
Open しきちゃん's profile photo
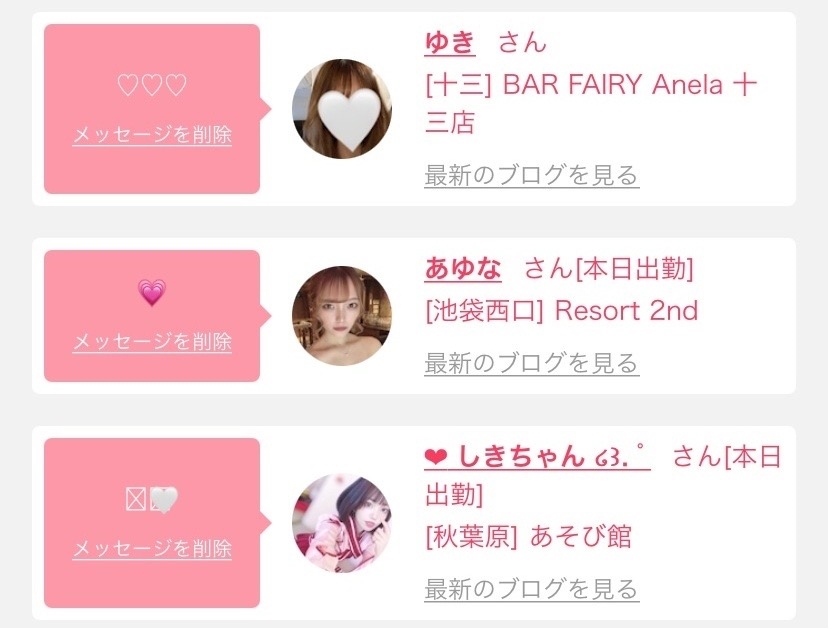pos(341,523)
